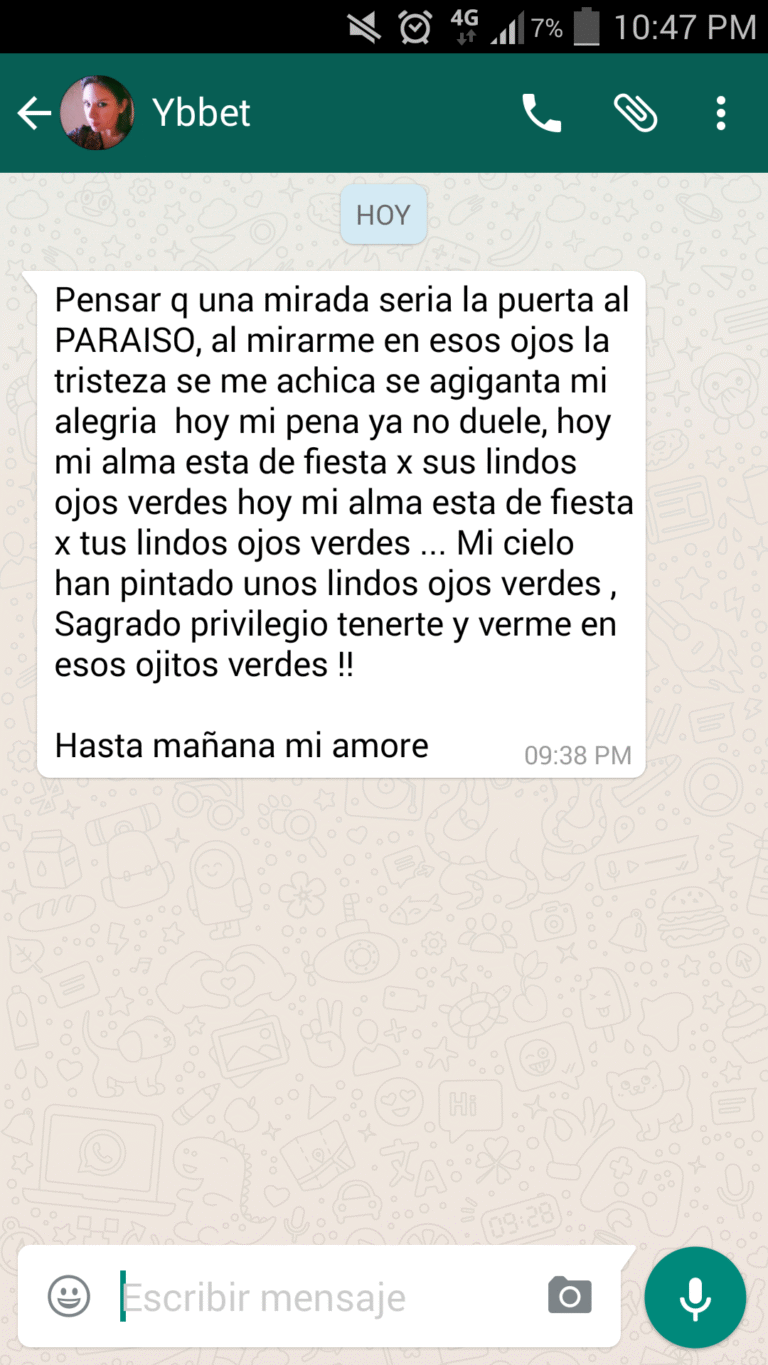Tap the microphone voice message button

click(695, 1297)
